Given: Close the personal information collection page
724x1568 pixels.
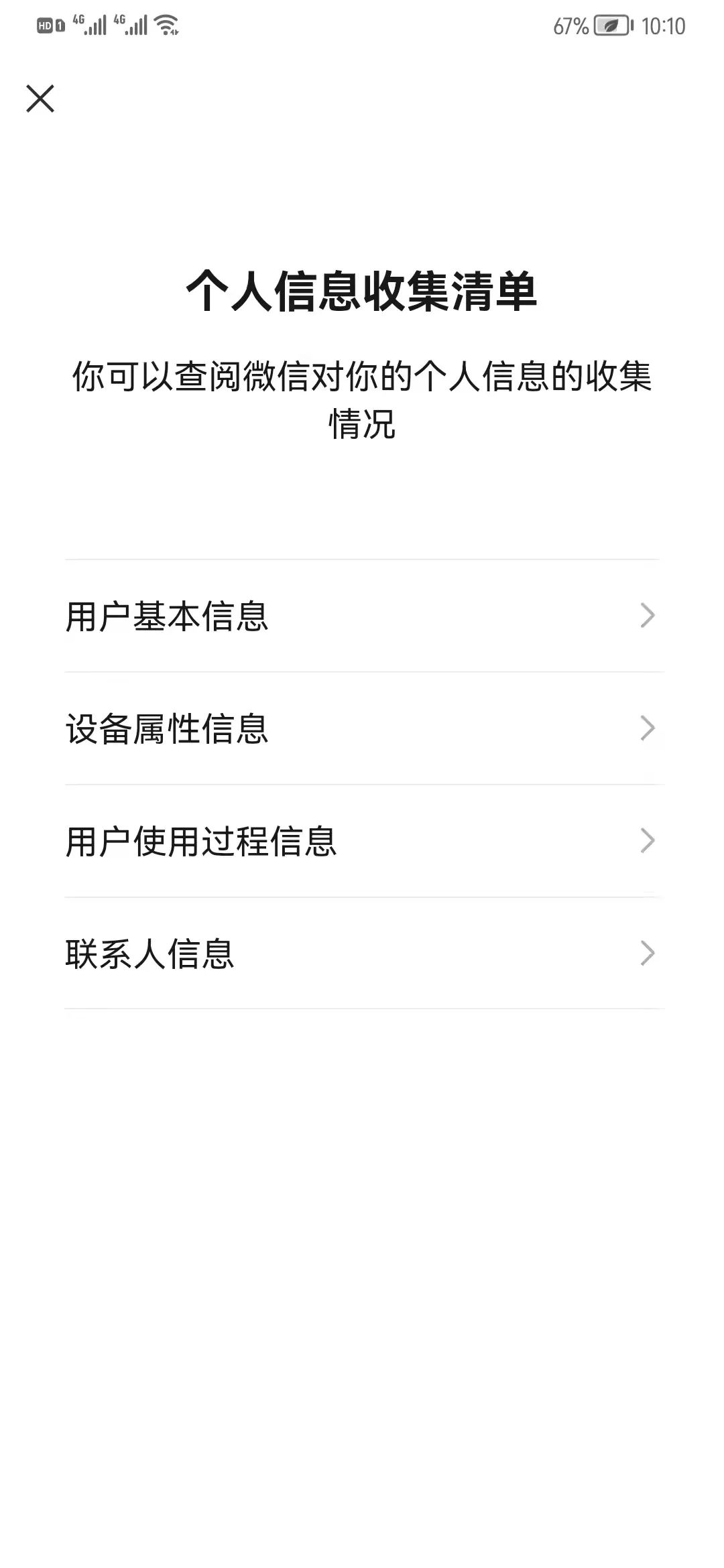Looking at the screenshot, I should click(x=40, y=99).
